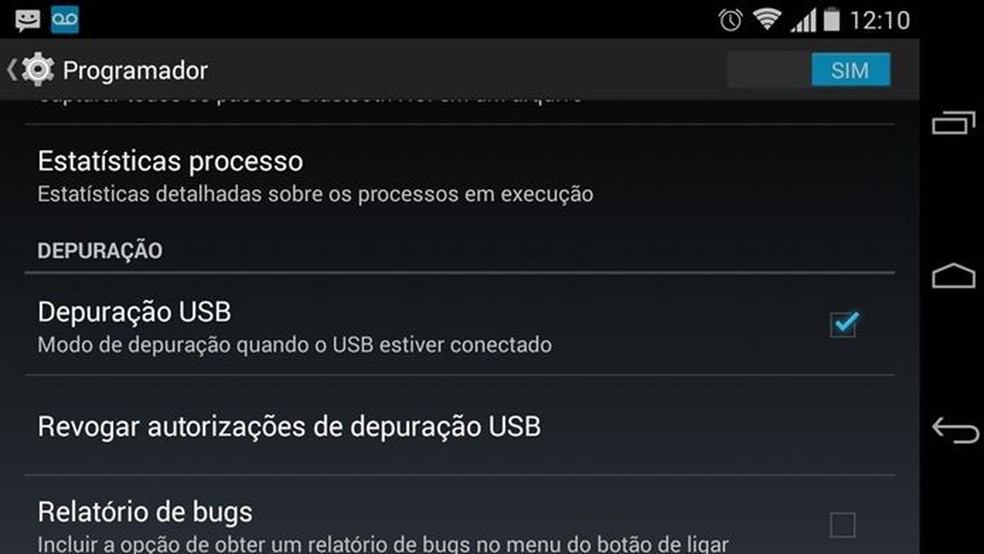Viewport: 984px width, 554px height.
Task: Open recent apps from navigation bar
Action: coord(953,123)
